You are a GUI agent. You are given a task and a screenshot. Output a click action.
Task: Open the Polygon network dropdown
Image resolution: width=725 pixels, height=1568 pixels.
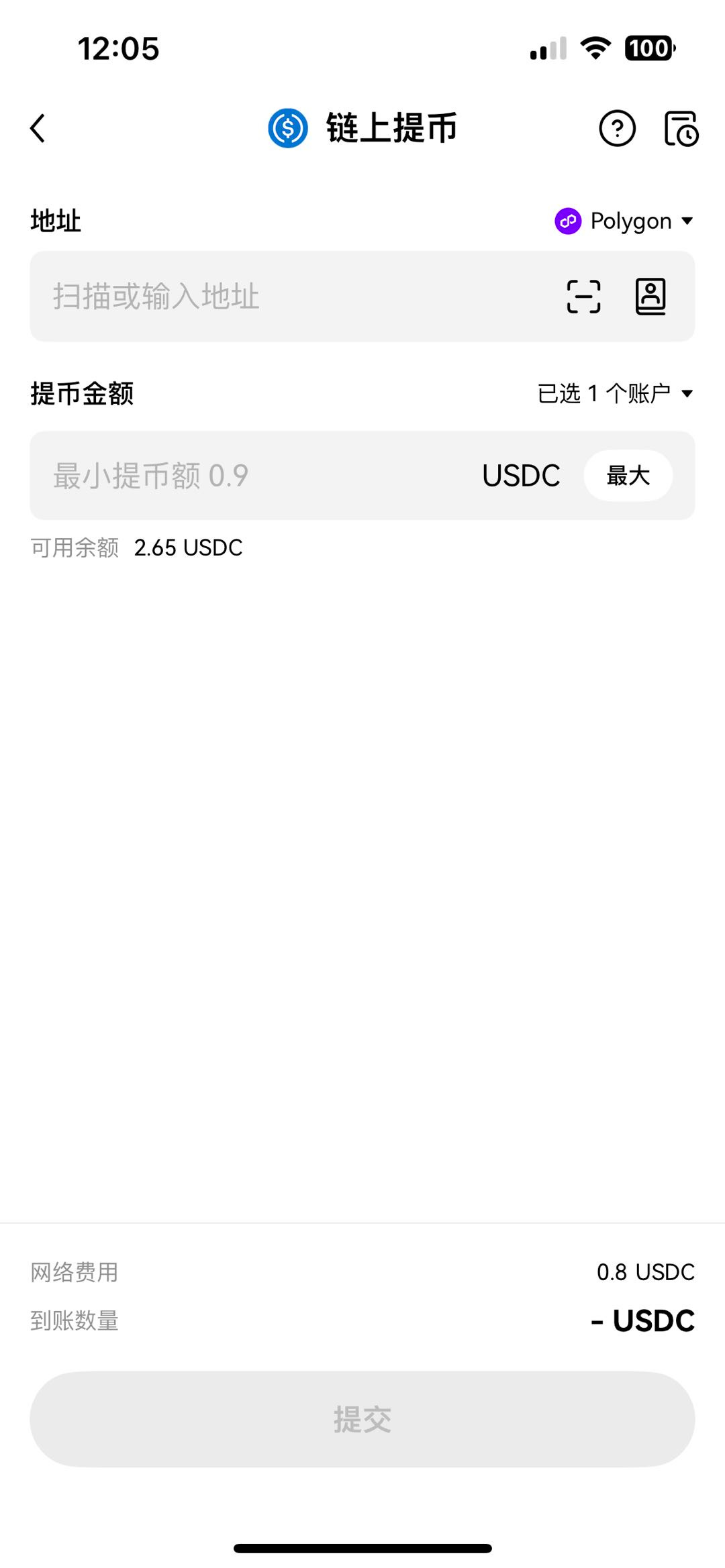624,221
